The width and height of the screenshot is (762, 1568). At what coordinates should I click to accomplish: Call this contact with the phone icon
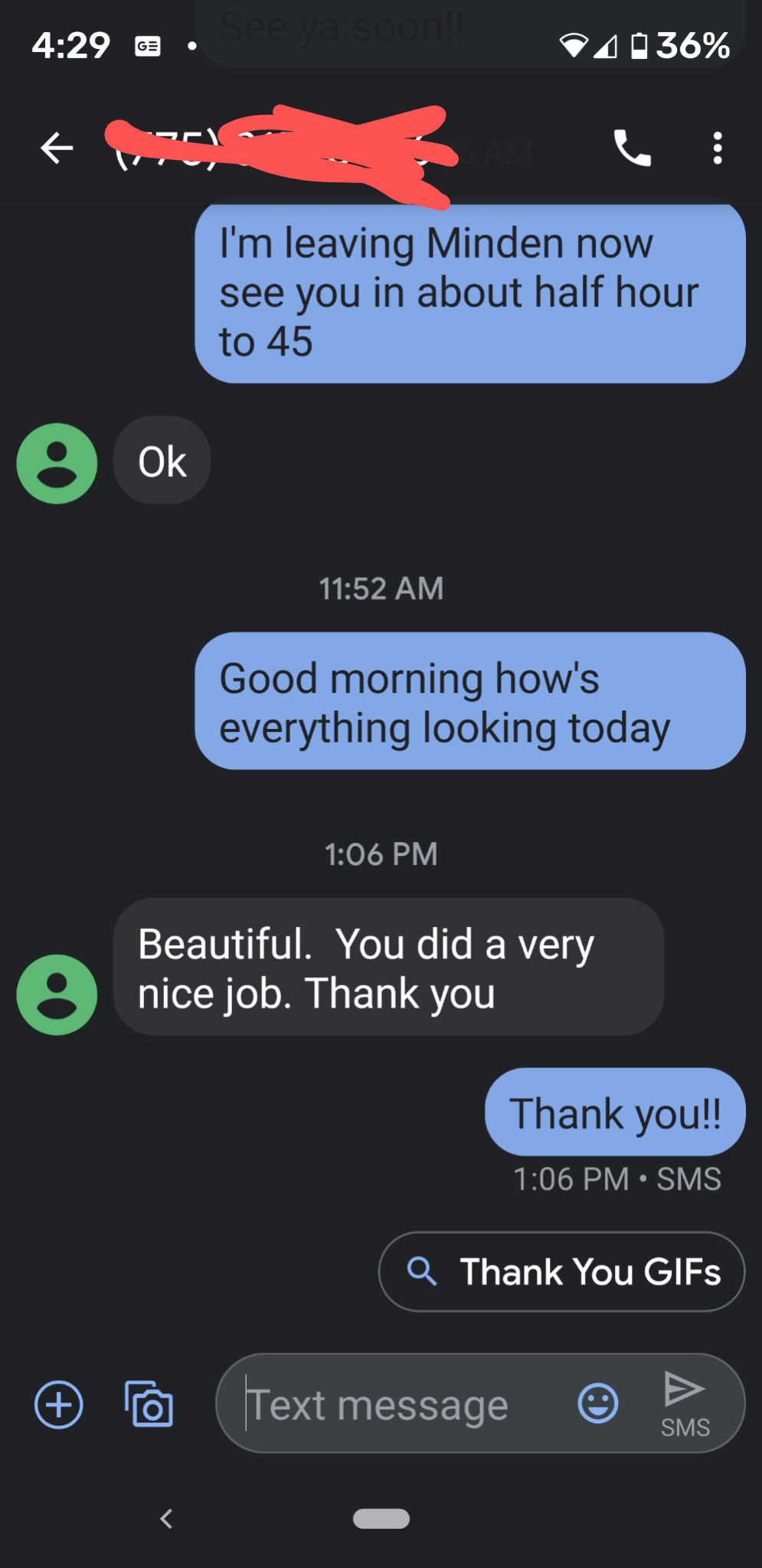click(x=633, y=148)
